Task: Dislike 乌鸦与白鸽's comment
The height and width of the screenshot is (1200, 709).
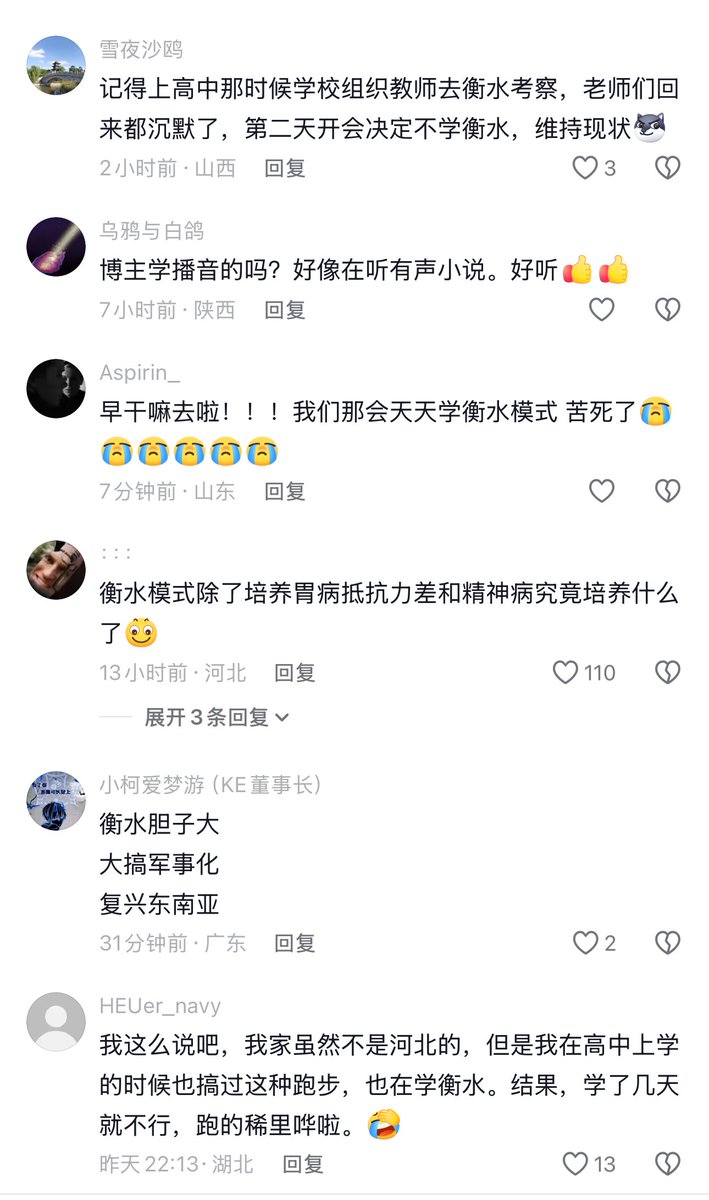Action: point(667,310)
